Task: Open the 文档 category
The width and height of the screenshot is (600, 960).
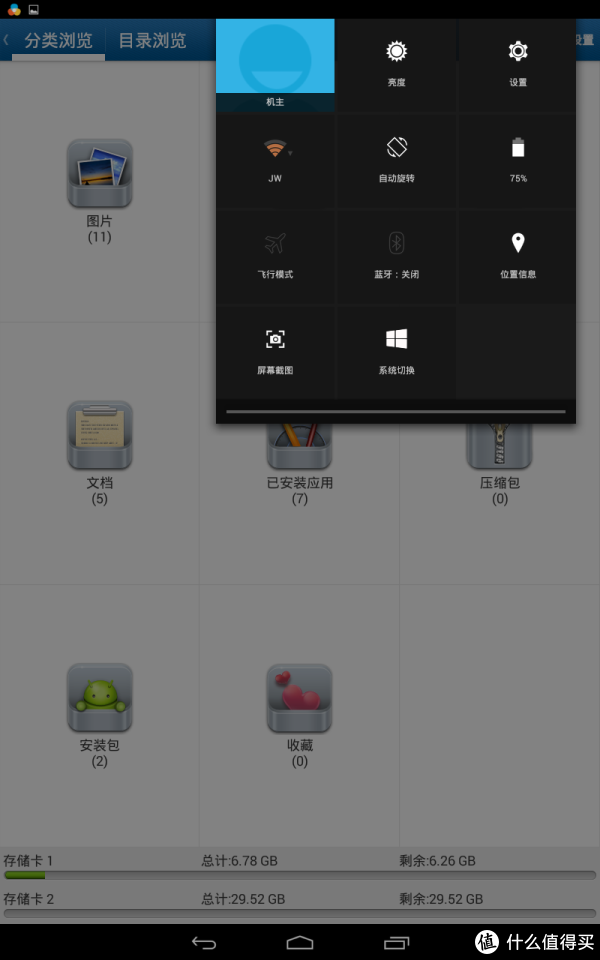Action: [99, 453]
